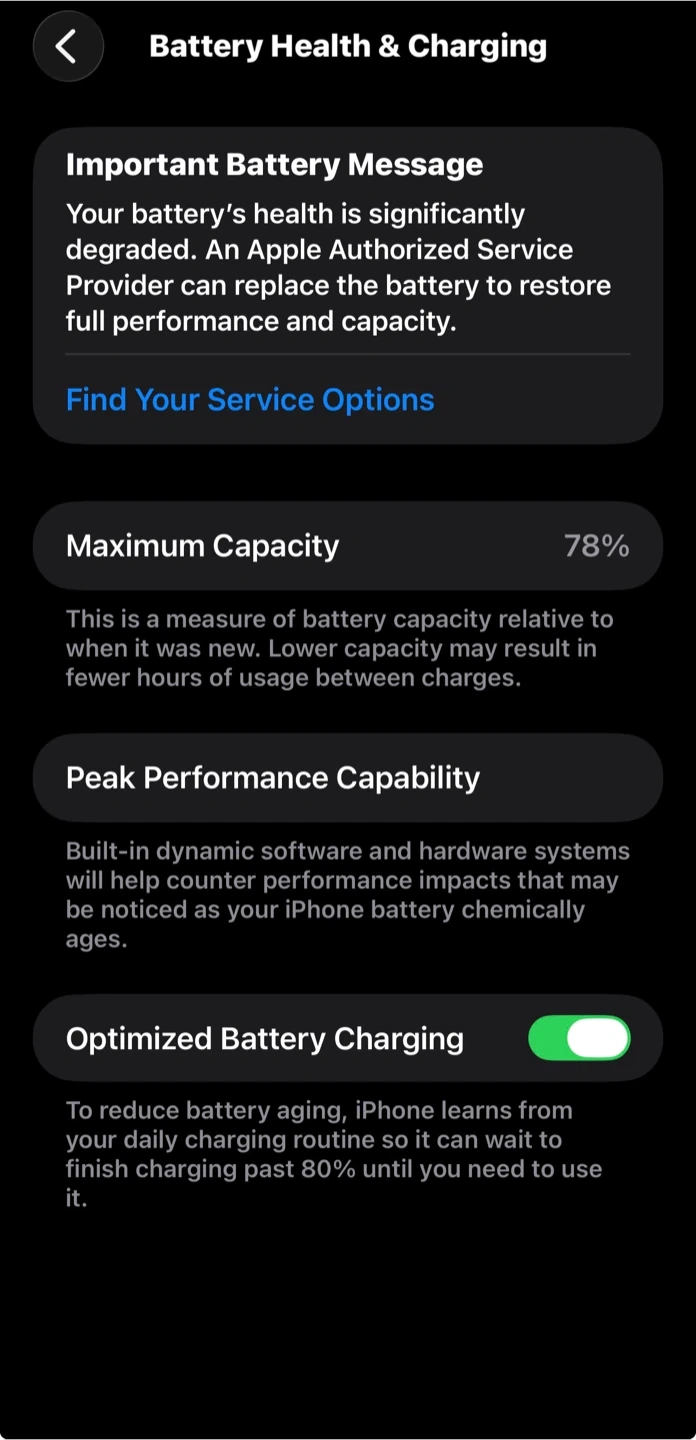Viewport: 696px width, 1440px height.
Task: Disable Optimized Battery Charging switch
Action: point(579,1038)
